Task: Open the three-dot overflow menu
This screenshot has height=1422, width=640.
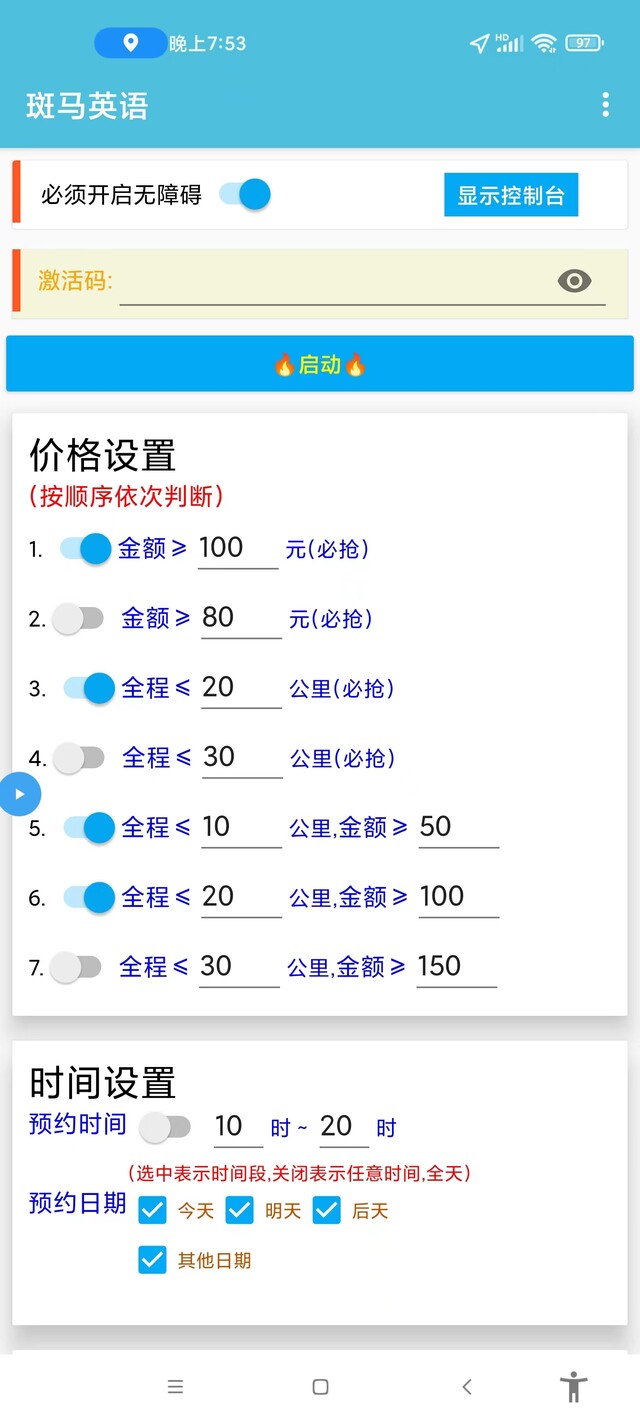Action: point(605,105)
